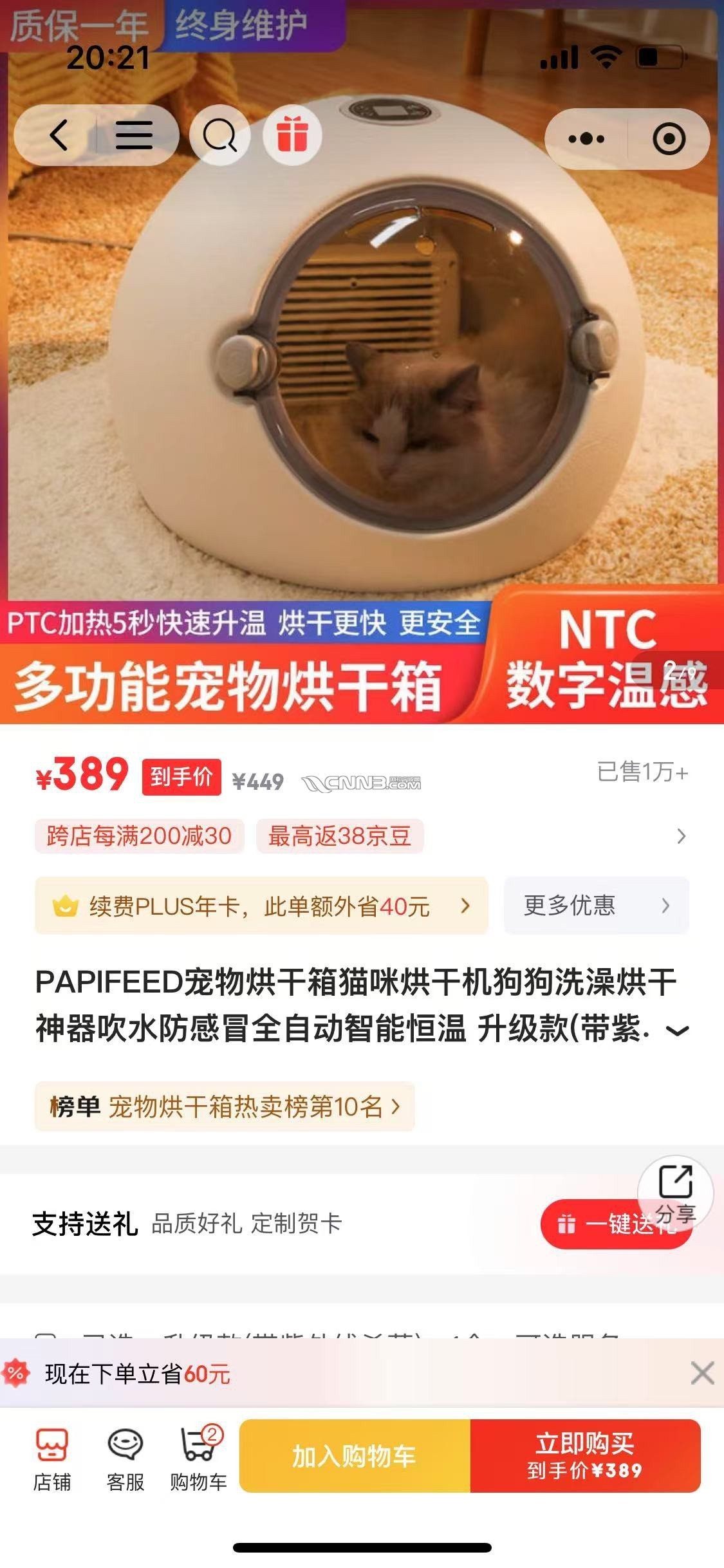Dismiss the 现在下单立省60元 banner
The height and width of the screenshot is (1568, 724).
[x=701, y=1373]
